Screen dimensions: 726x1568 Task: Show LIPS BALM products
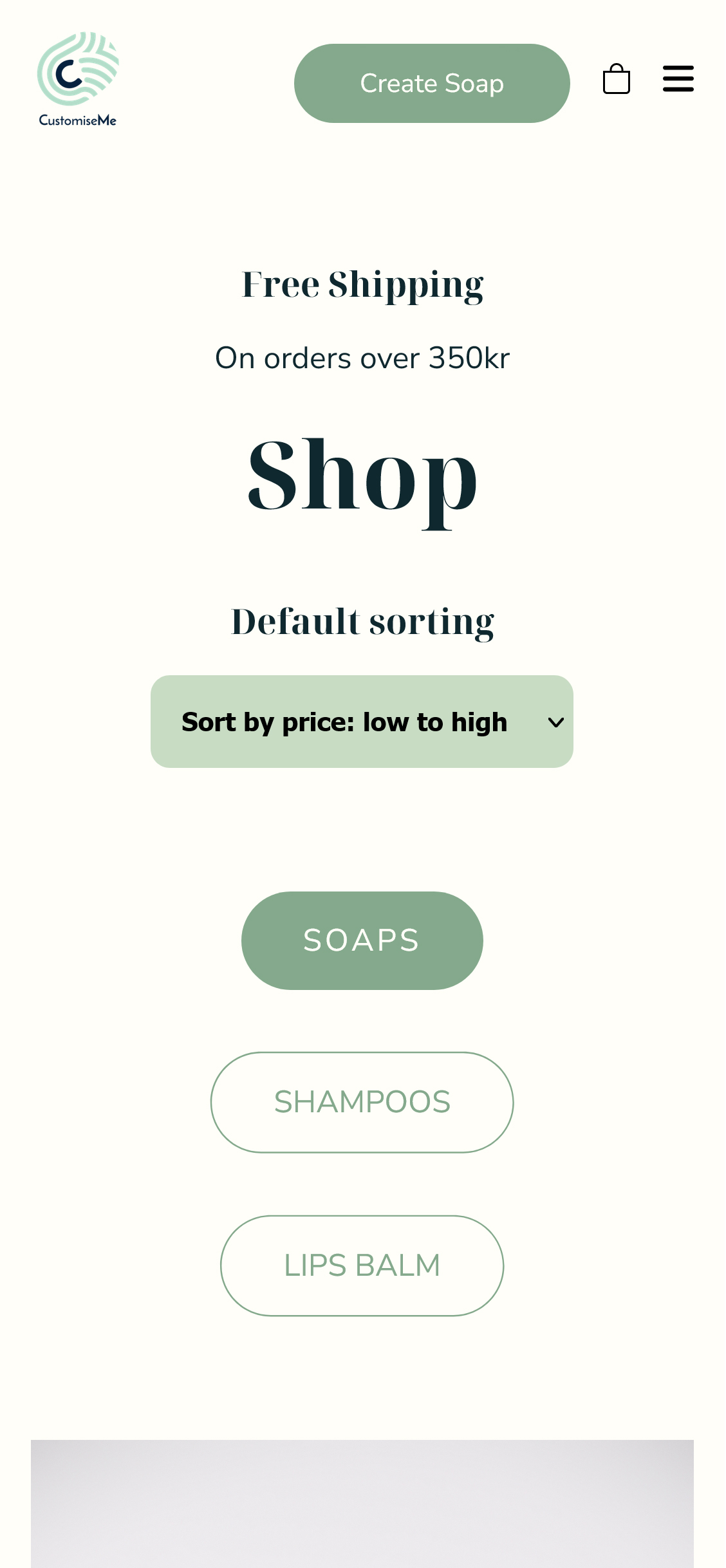[362, 1265]
